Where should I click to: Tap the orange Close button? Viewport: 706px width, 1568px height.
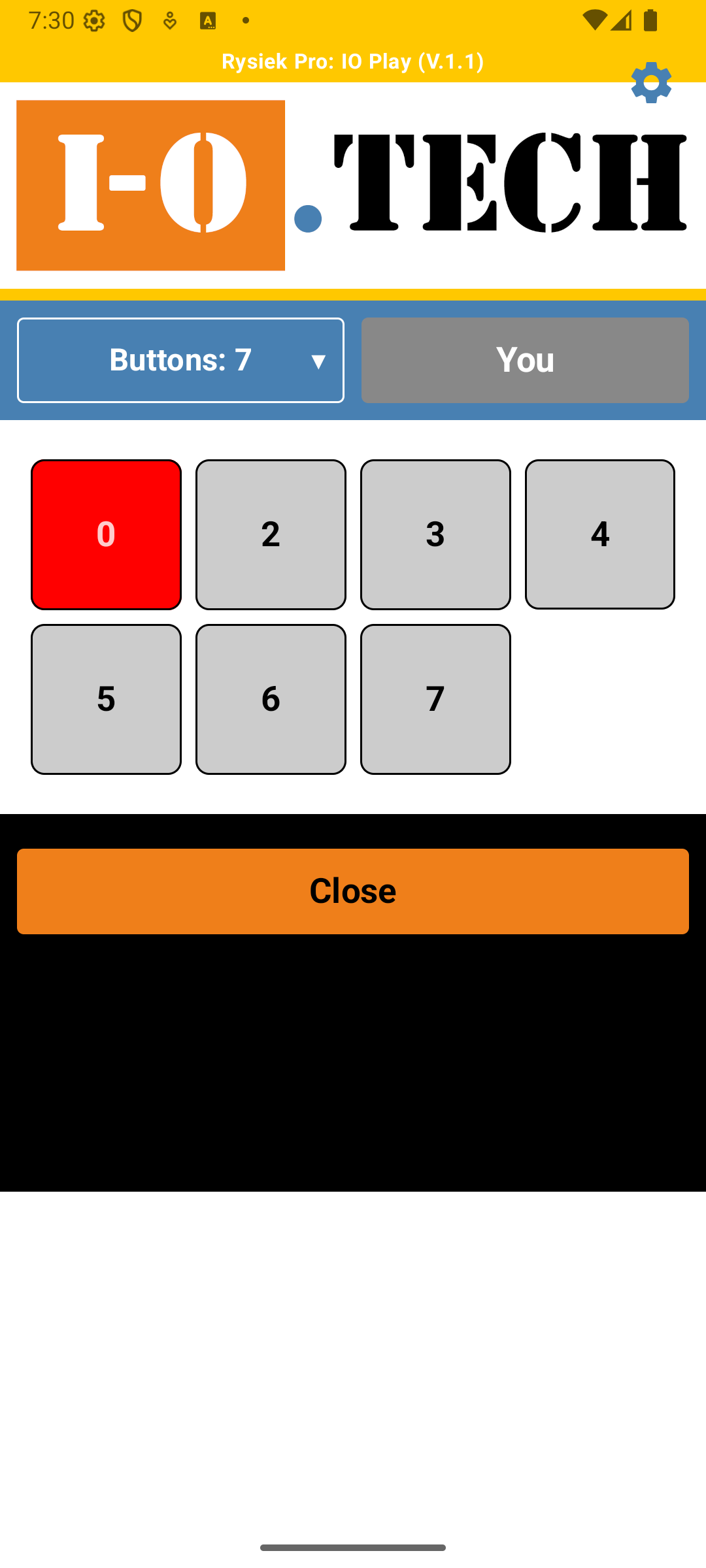[353, 891]
